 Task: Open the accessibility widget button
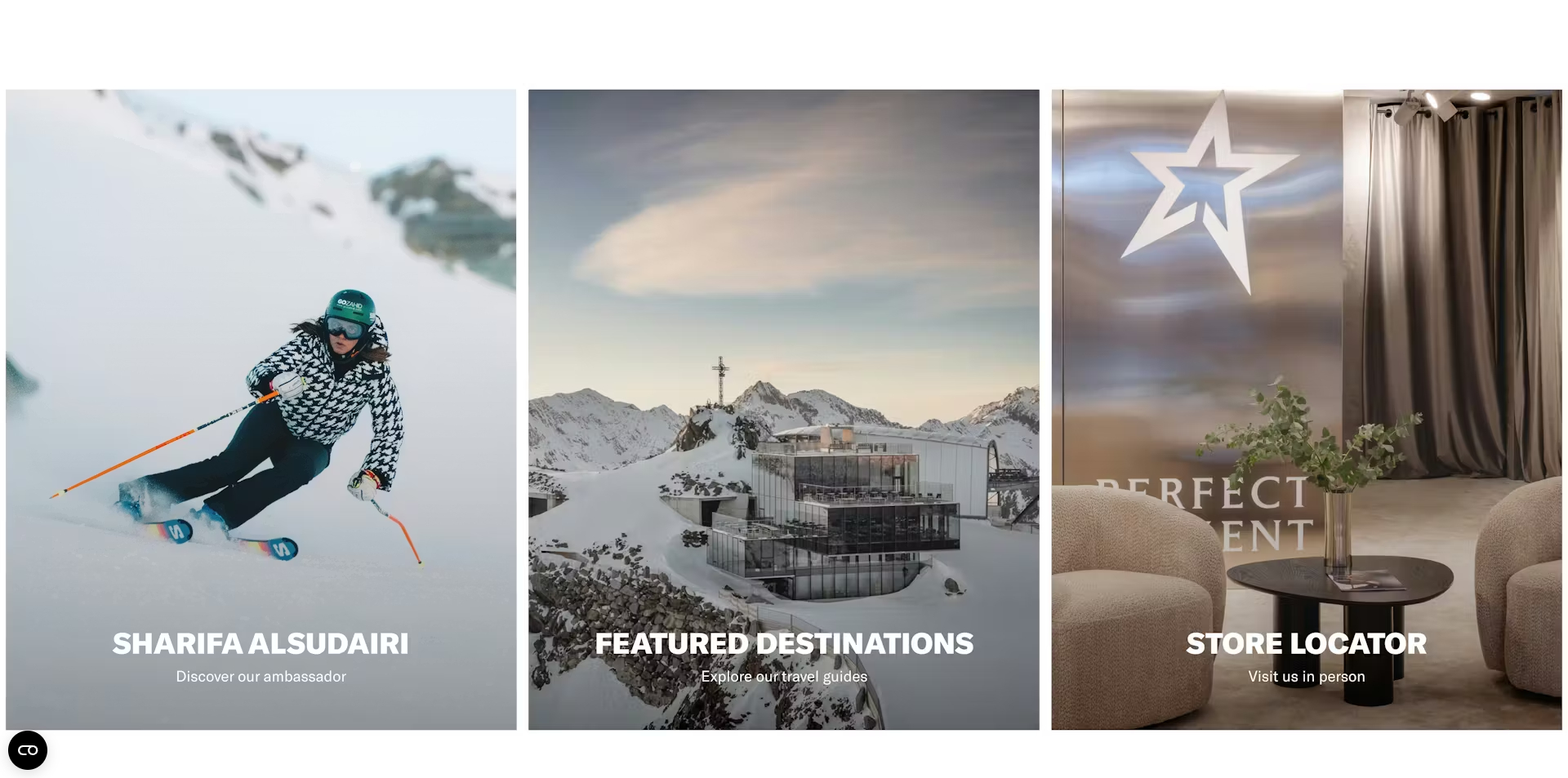pos(28,749)
